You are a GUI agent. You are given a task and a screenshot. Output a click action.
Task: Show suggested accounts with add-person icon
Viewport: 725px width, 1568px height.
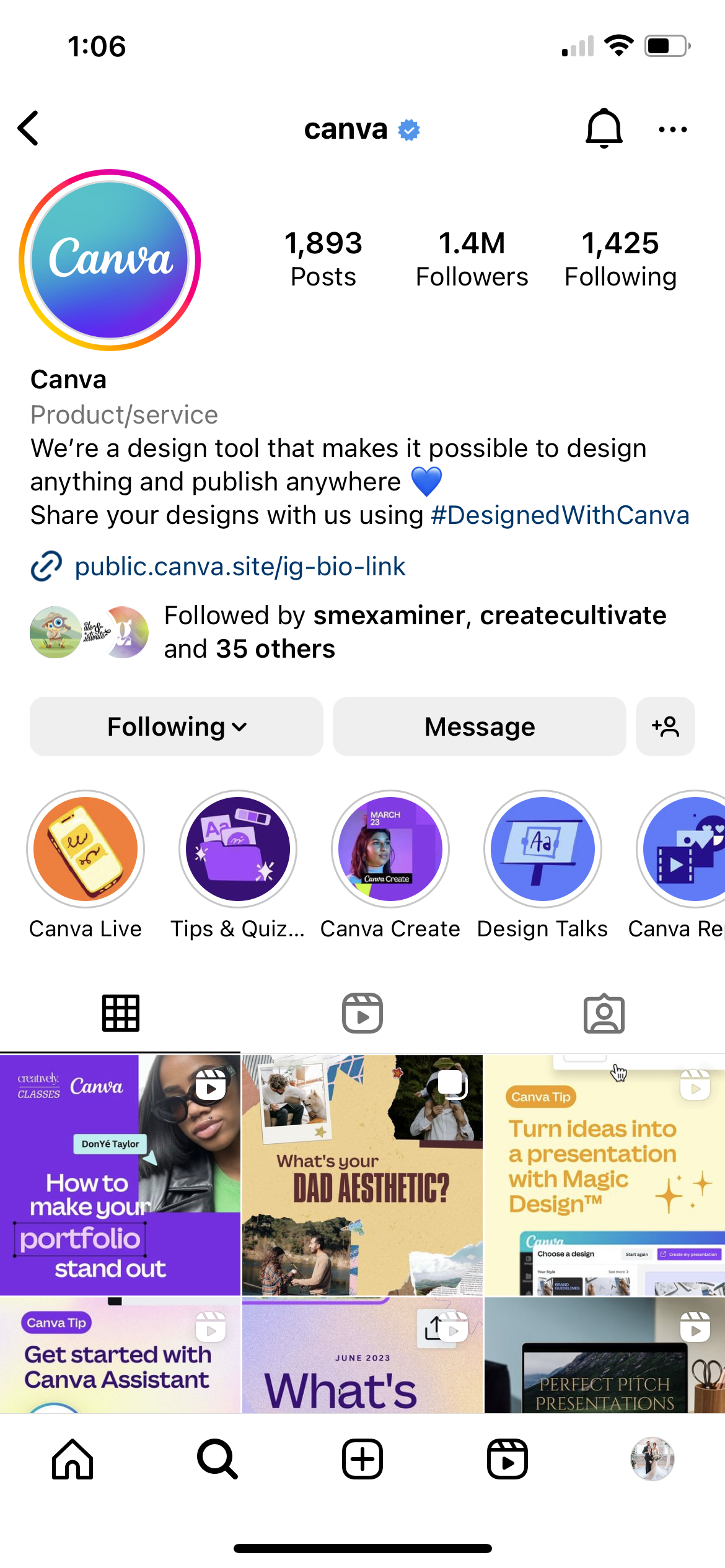point(665,726)
